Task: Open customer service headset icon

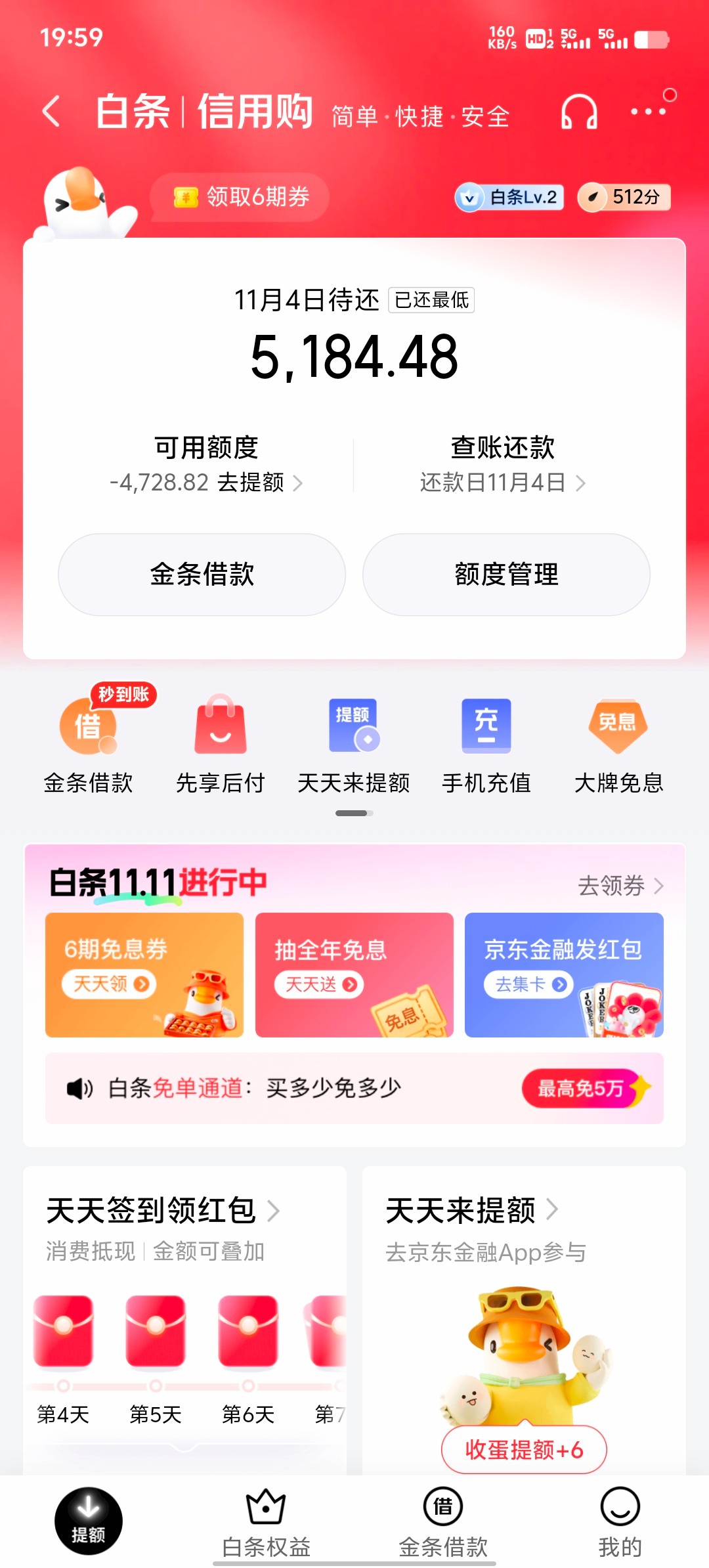Action: coord(578,112)
